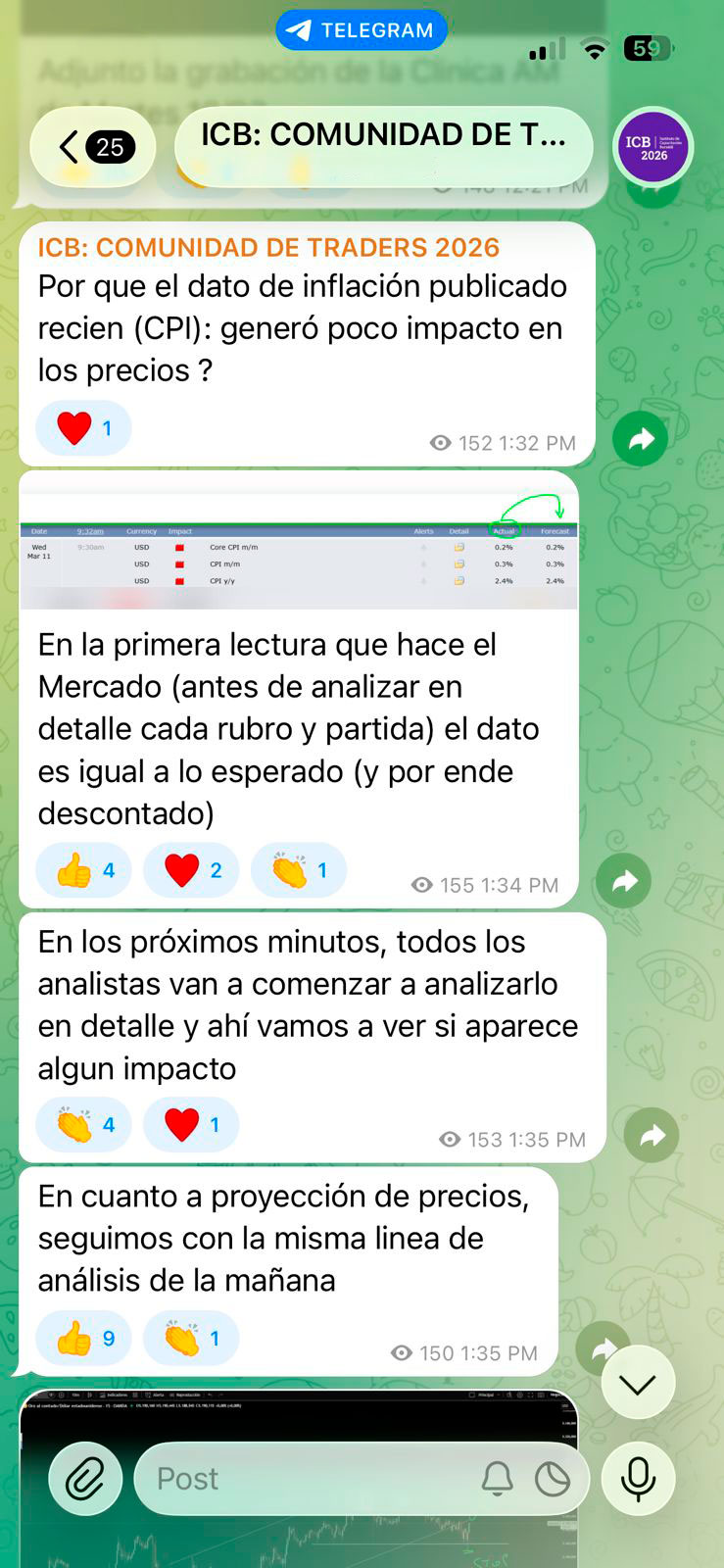
Task: Tap the microphone to record a voice message
Action: [638, 1479]
